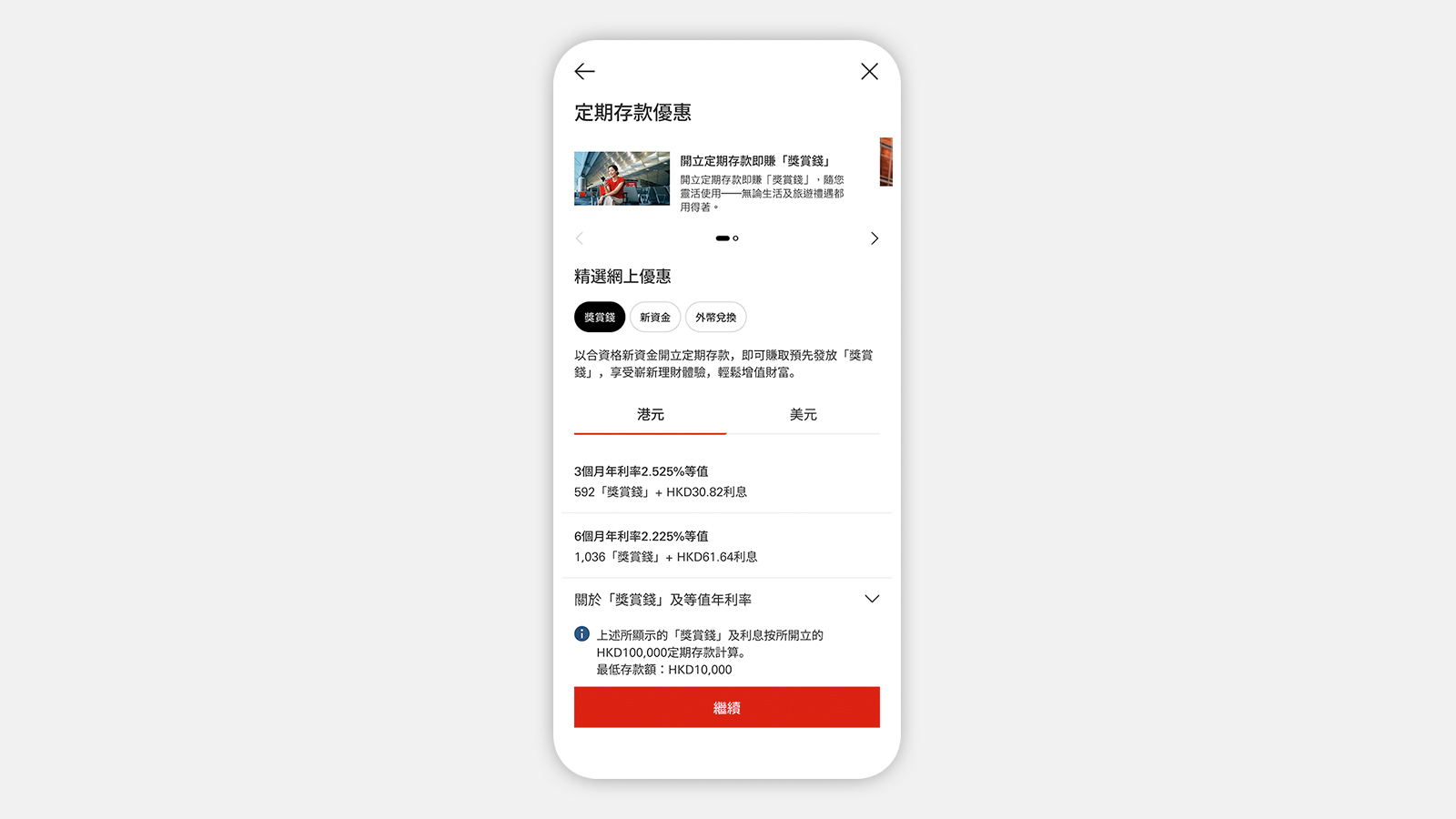Expand 關於「獎賞錢」及等值年利率
This screenshot has height=819, width=1456.
click(x=727, y=600)
